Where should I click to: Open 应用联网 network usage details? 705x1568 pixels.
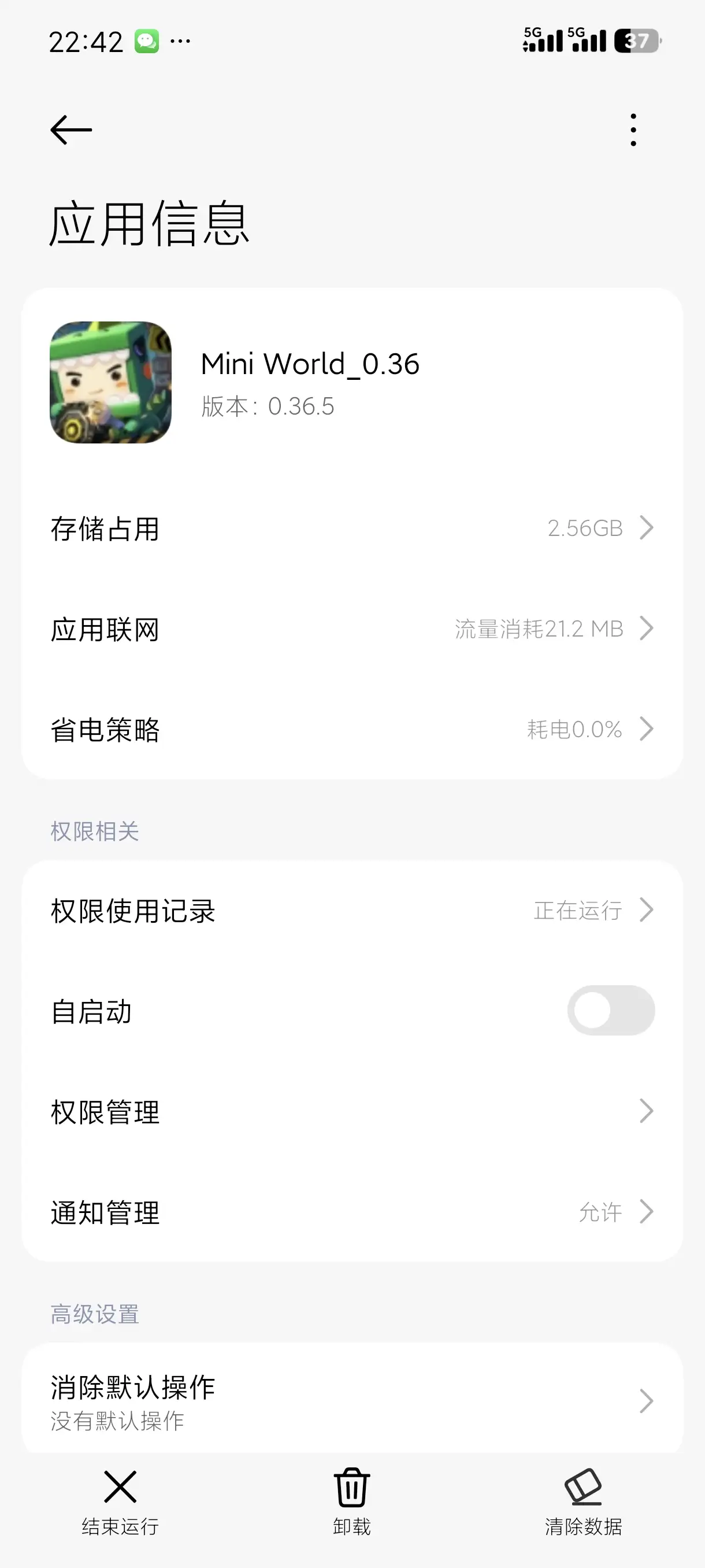pos(353,629)
